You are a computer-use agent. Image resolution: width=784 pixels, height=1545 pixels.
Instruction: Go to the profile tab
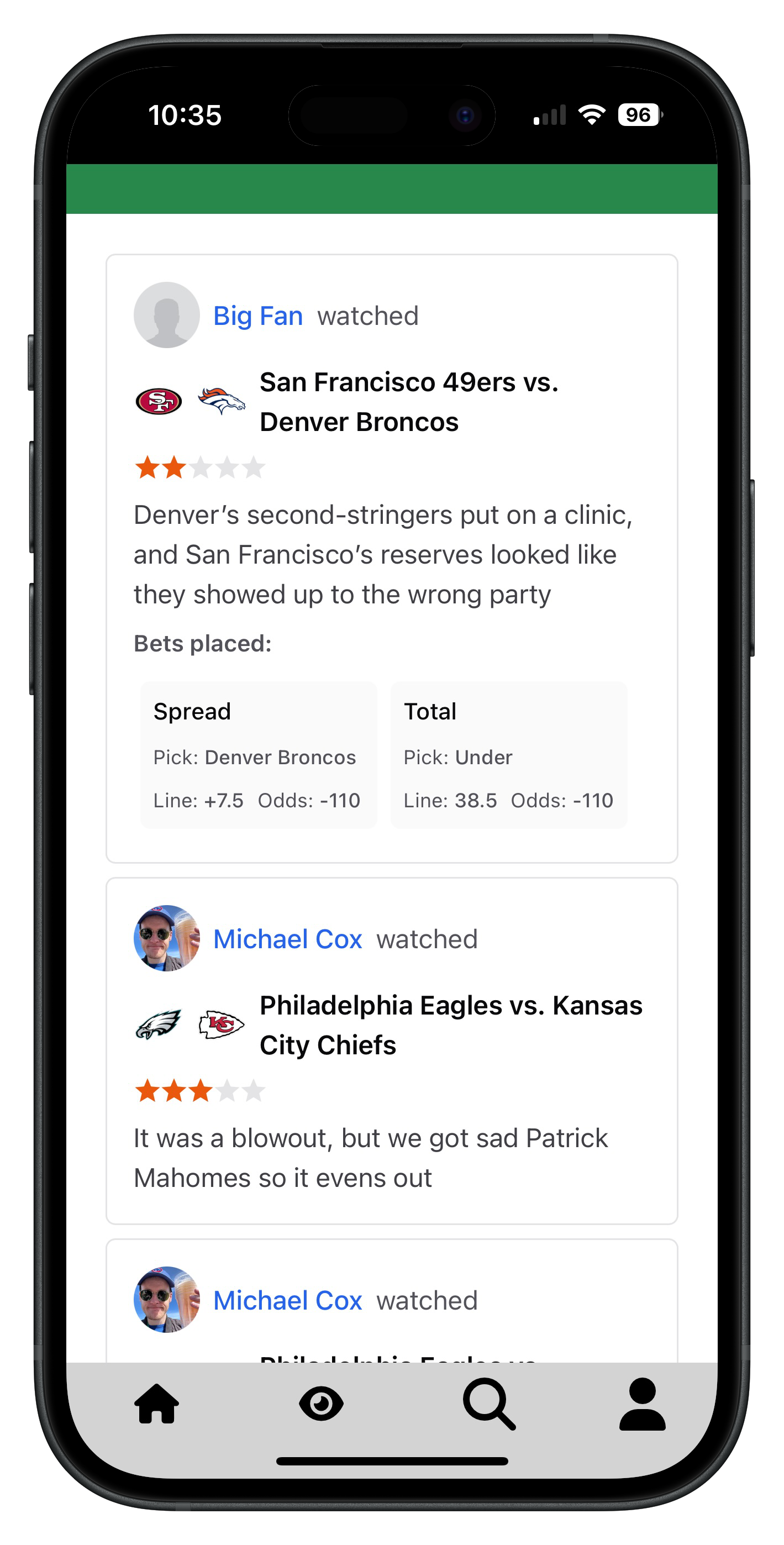[642, 1404]
